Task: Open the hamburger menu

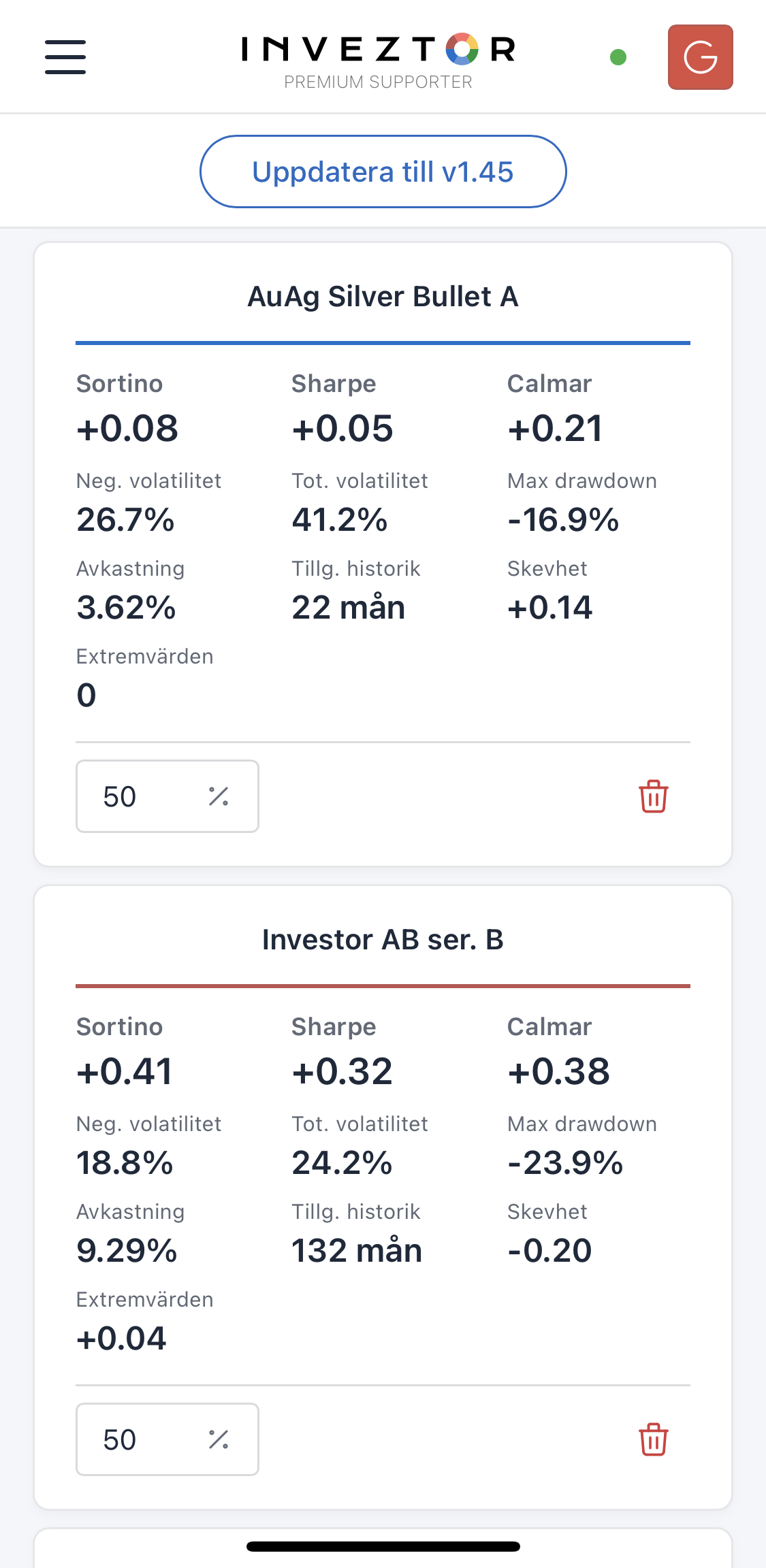Action: coord(65,56)
